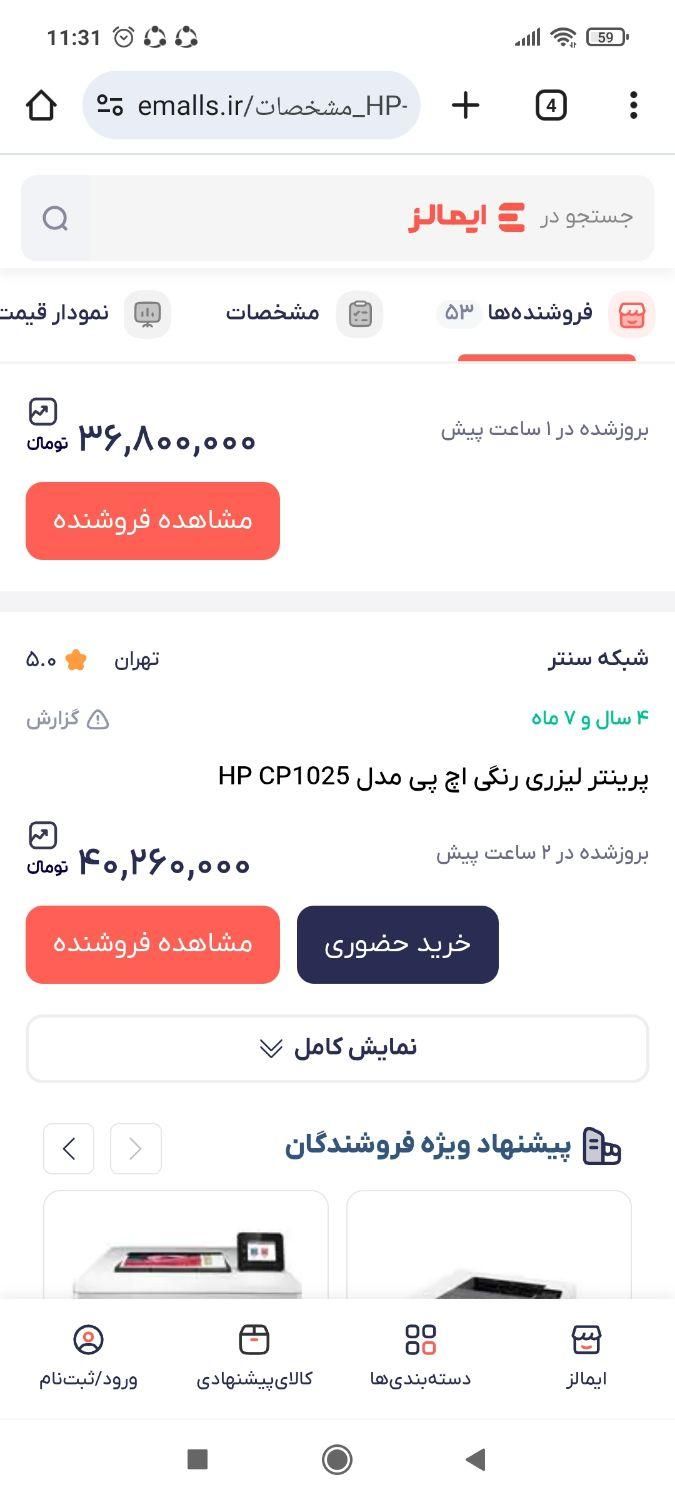The height and width of the screenshot is (1500, 675).
Task: Open the ایمالز home tab
Action: click(x=585, y=1355)
